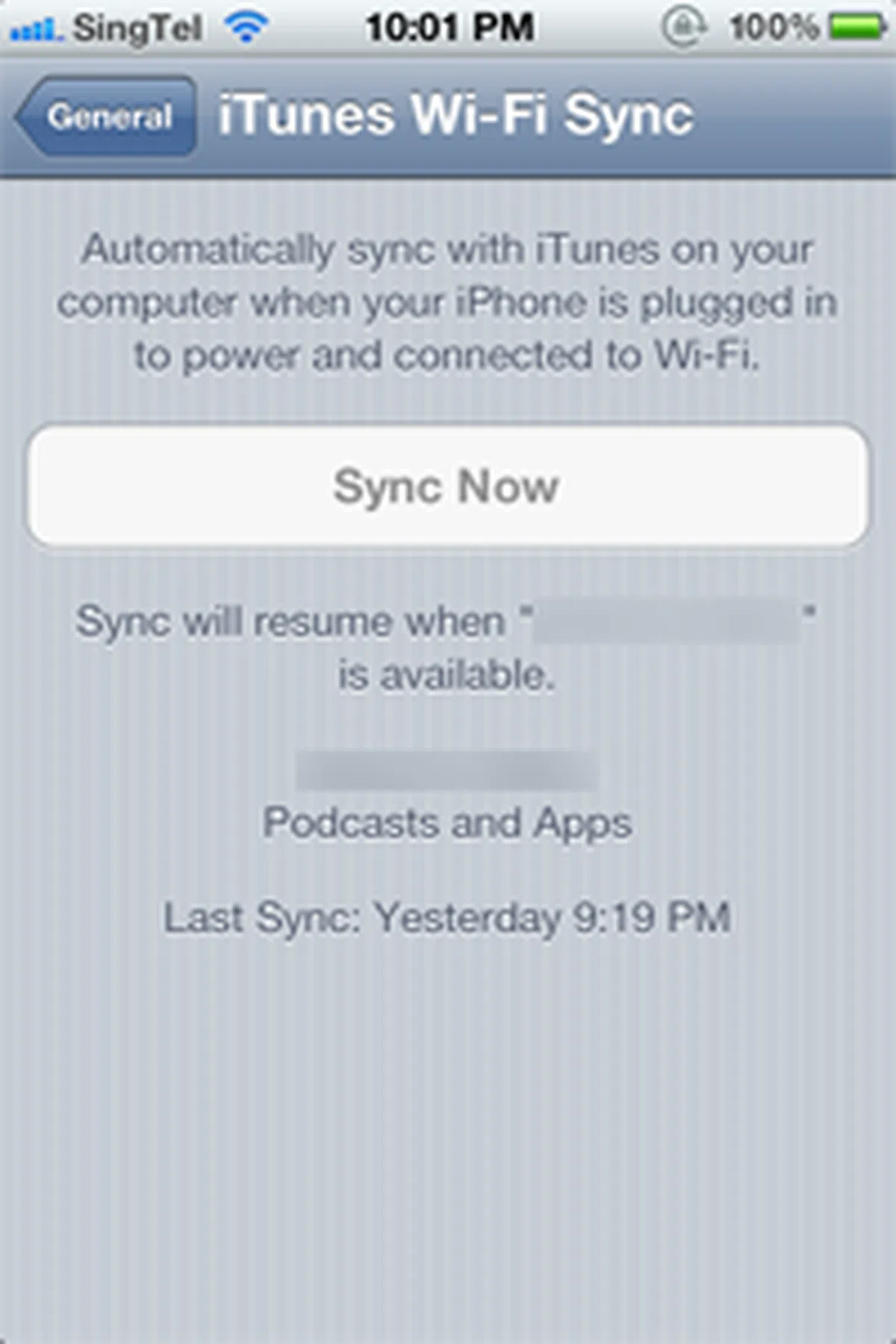Tap the Sync Now button
This screenshot has width=896, height=1344.
447,486
